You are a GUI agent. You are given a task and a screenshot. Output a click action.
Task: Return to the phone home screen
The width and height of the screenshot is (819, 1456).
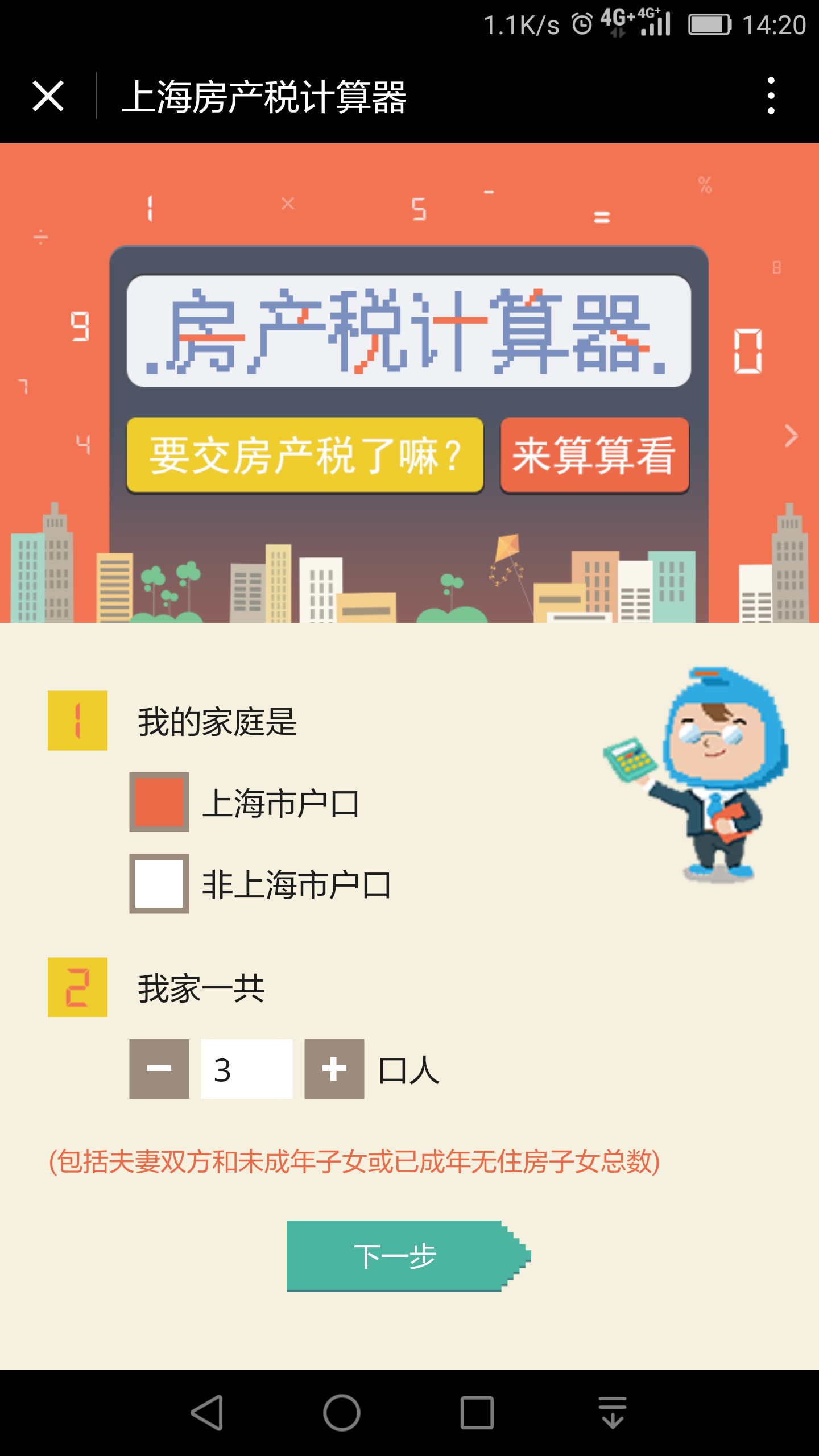coord(342,1412)
